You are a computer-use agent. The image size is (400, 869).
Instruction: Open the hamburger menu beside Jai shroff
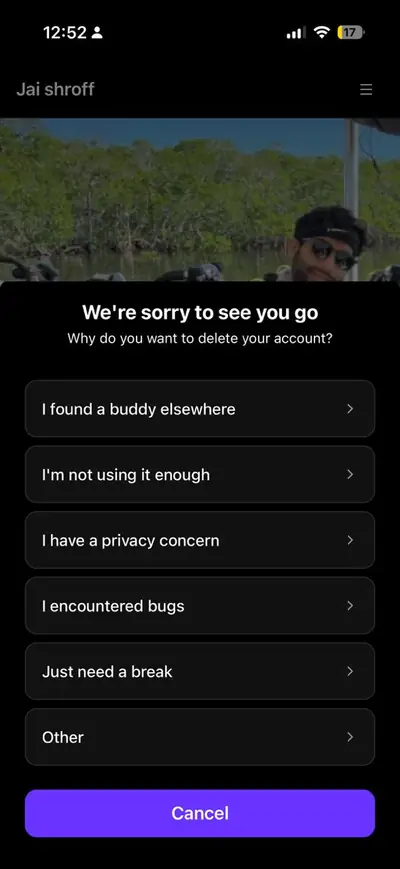(x=366, y=89)
